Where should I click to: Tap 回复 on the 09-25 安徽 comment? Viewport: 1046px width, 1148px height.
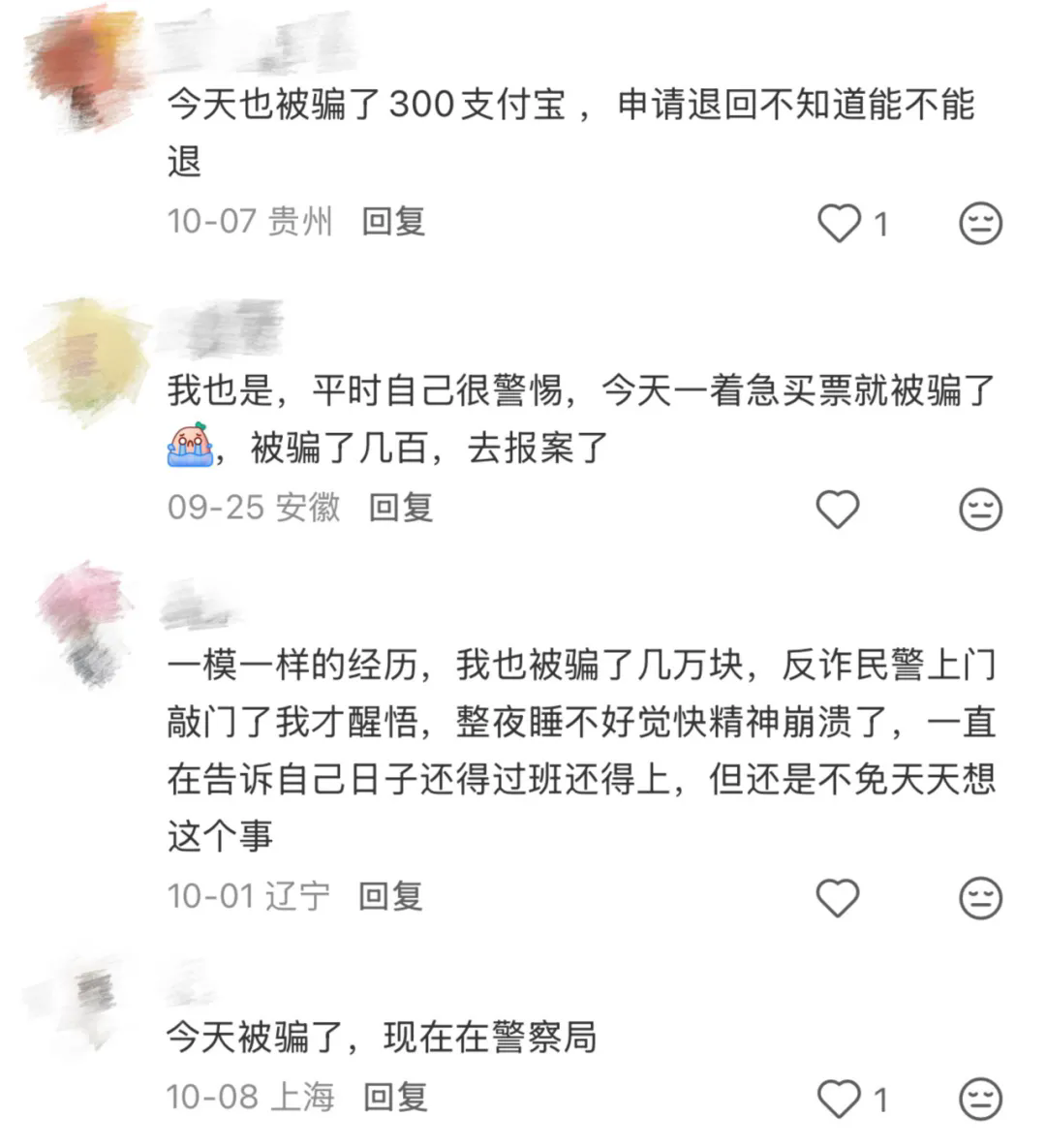point(400,508)
